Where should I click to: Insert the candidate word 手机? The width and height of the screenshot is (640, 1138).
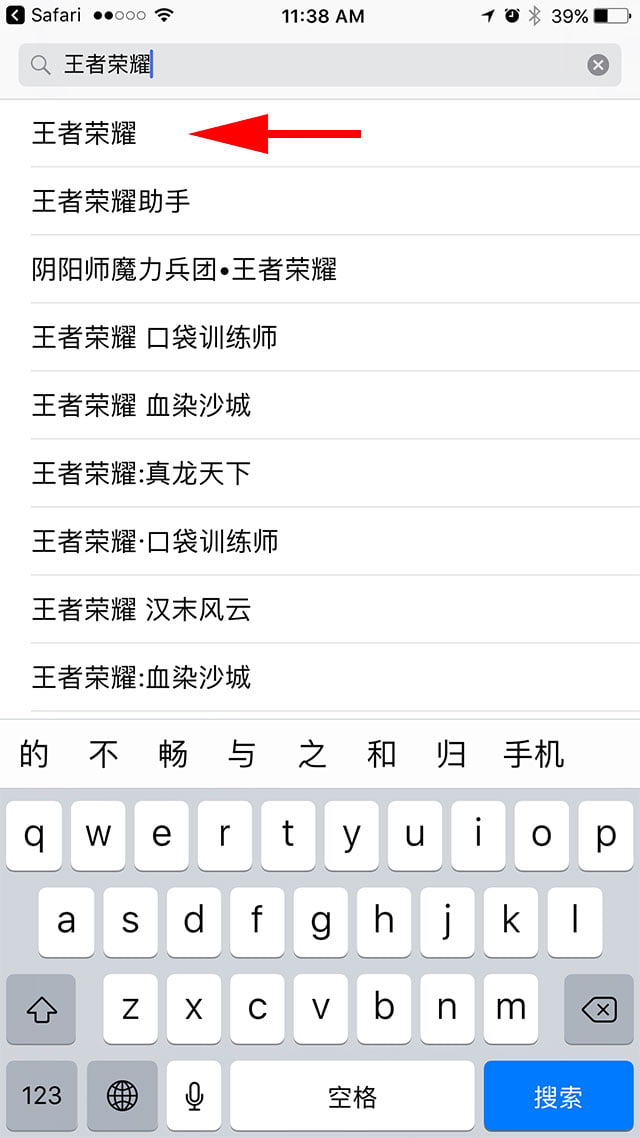pos(534,754)
